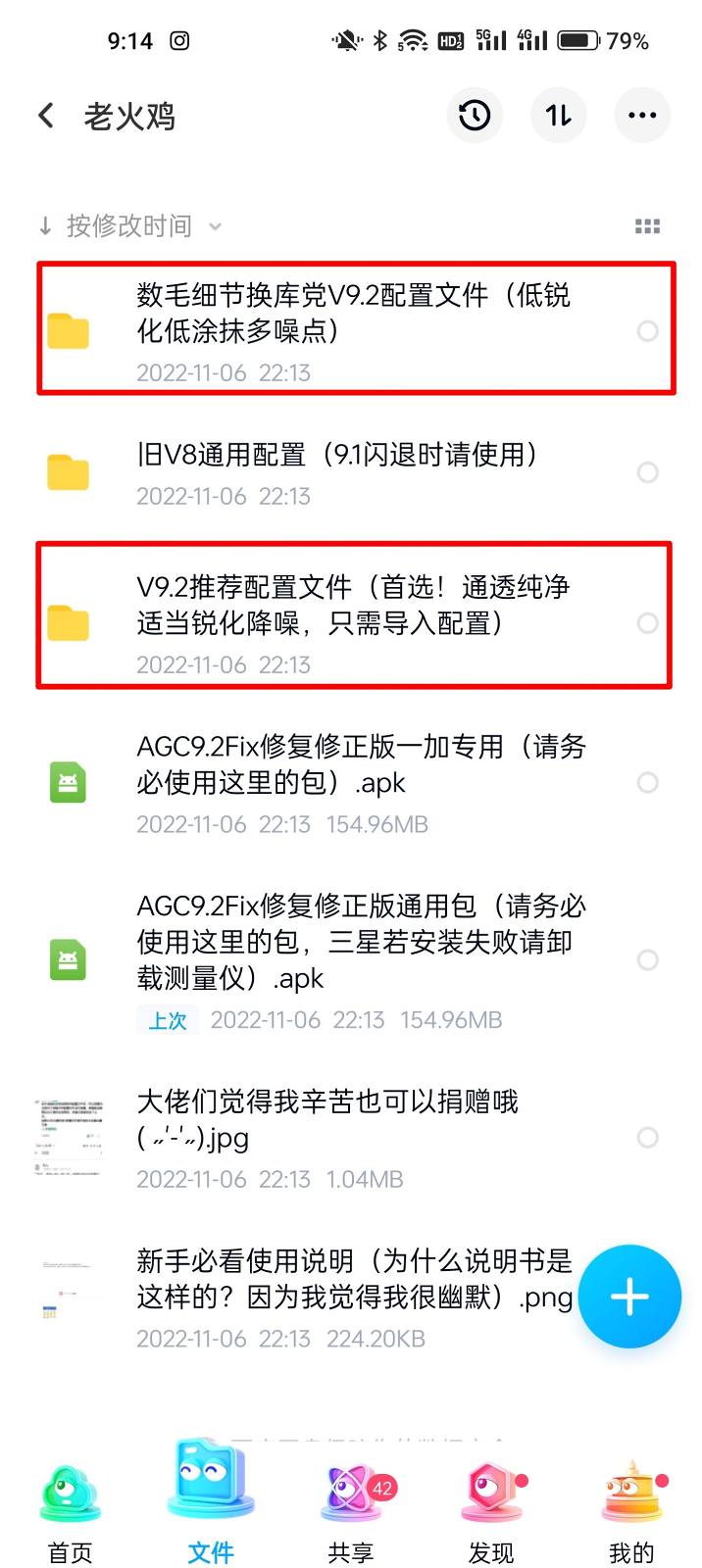
Task: Switch to grid view layout
Action: click(647, 226)
